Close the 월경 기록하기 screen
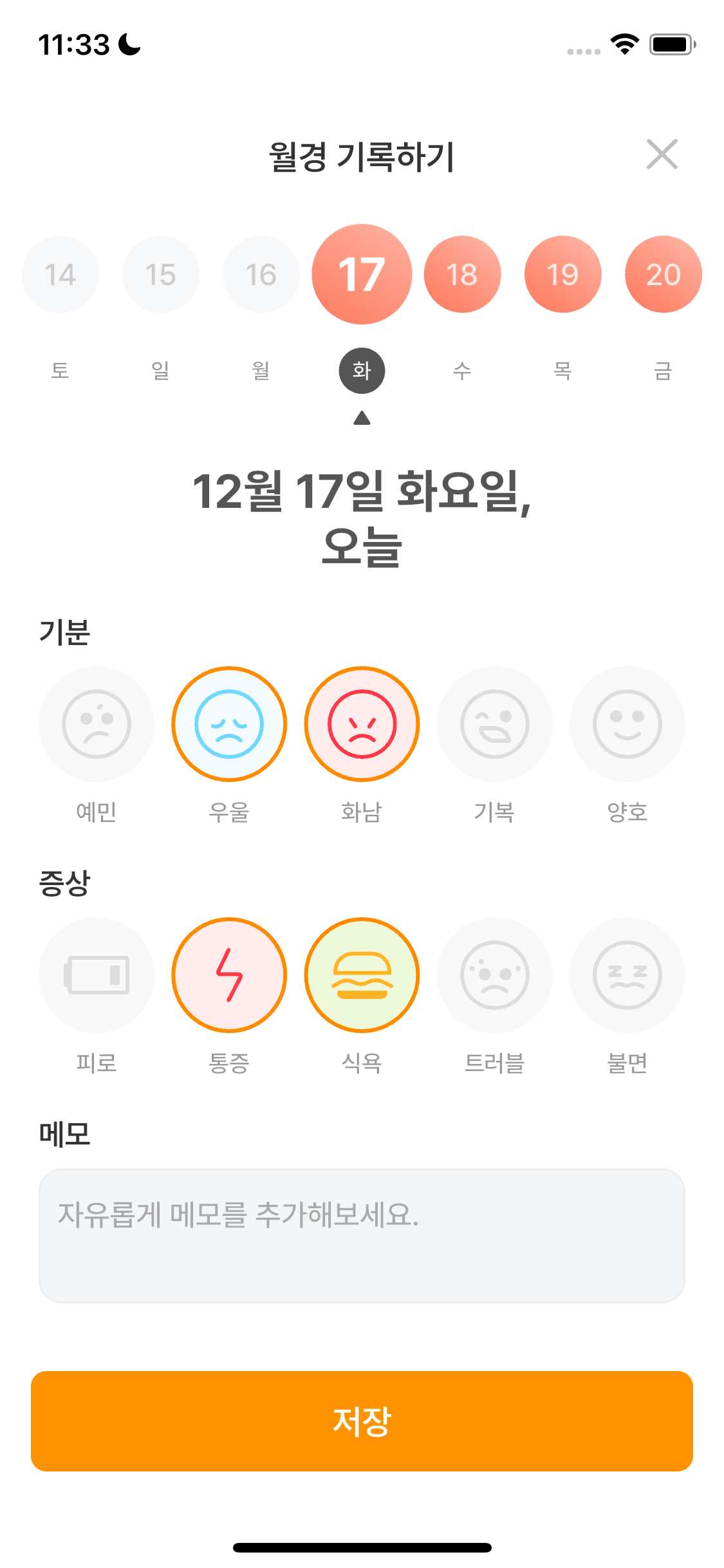Image resolution: width=724 pixels, height=1568 pixels. point(662,155)
